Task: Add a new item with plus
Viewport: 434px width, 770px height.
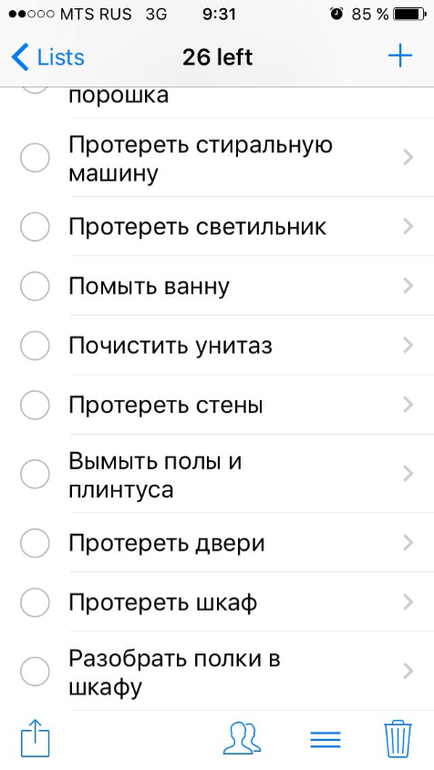Action: click(400, 56)
